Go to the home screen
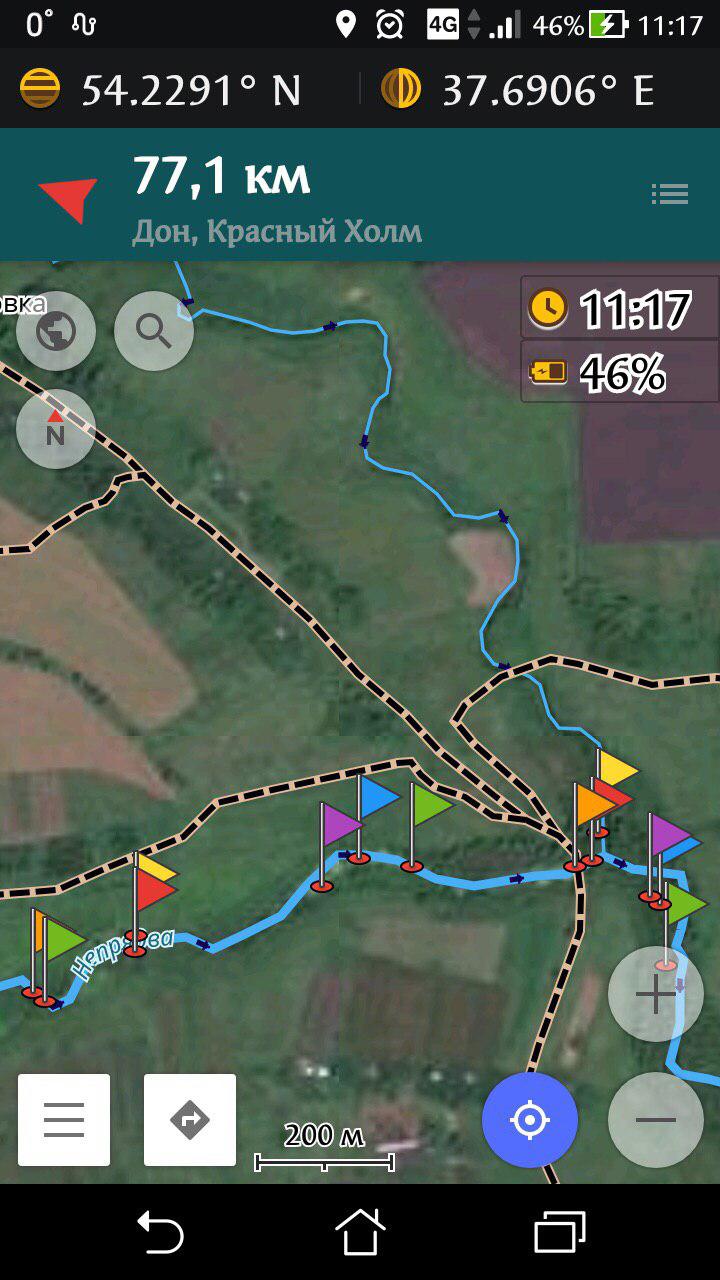Screen dimensions: 720x1280 [x=360, y=1232]
